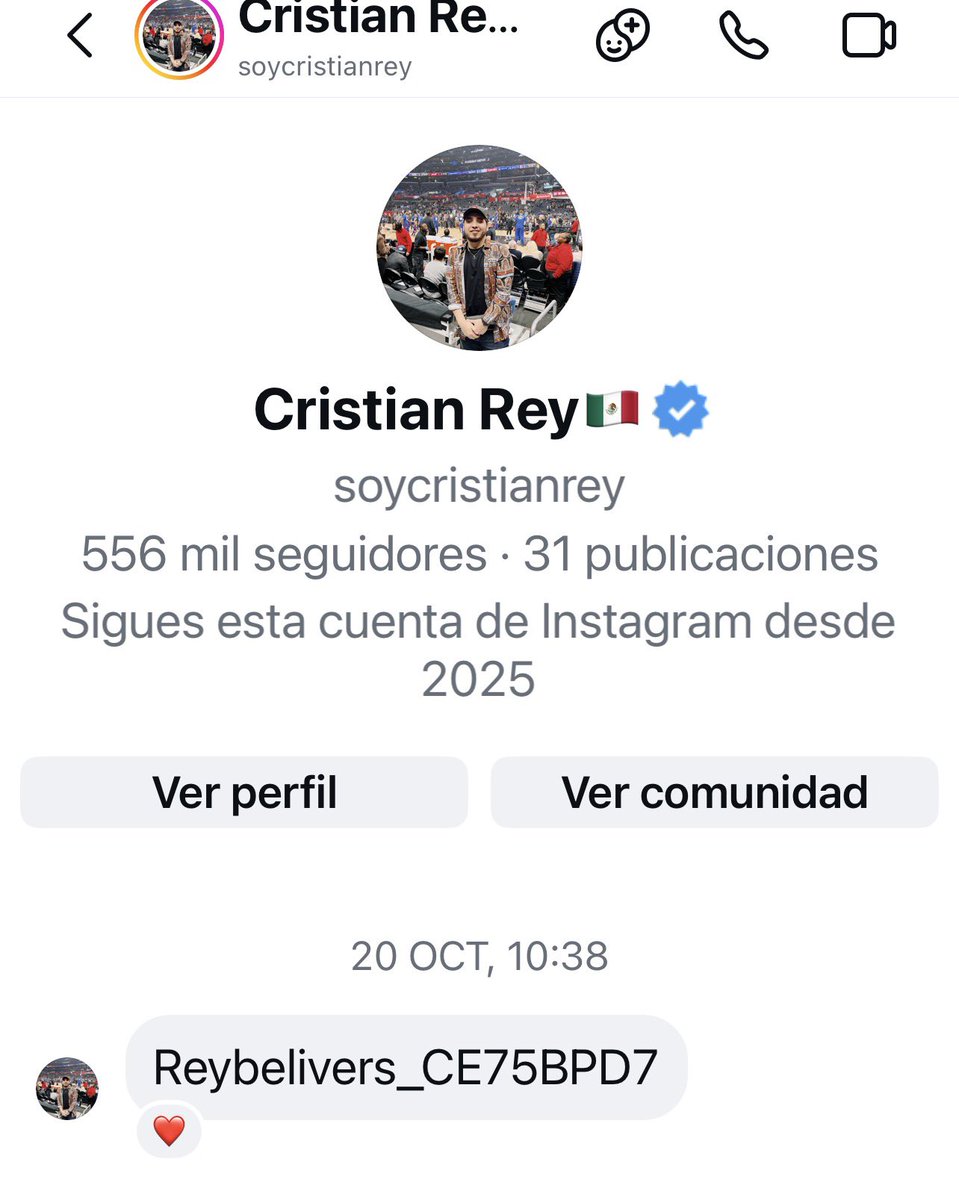Screen dimensions: 959x1200
Task: Go back from the Cristian Rey chat
Action: (80, 37)
